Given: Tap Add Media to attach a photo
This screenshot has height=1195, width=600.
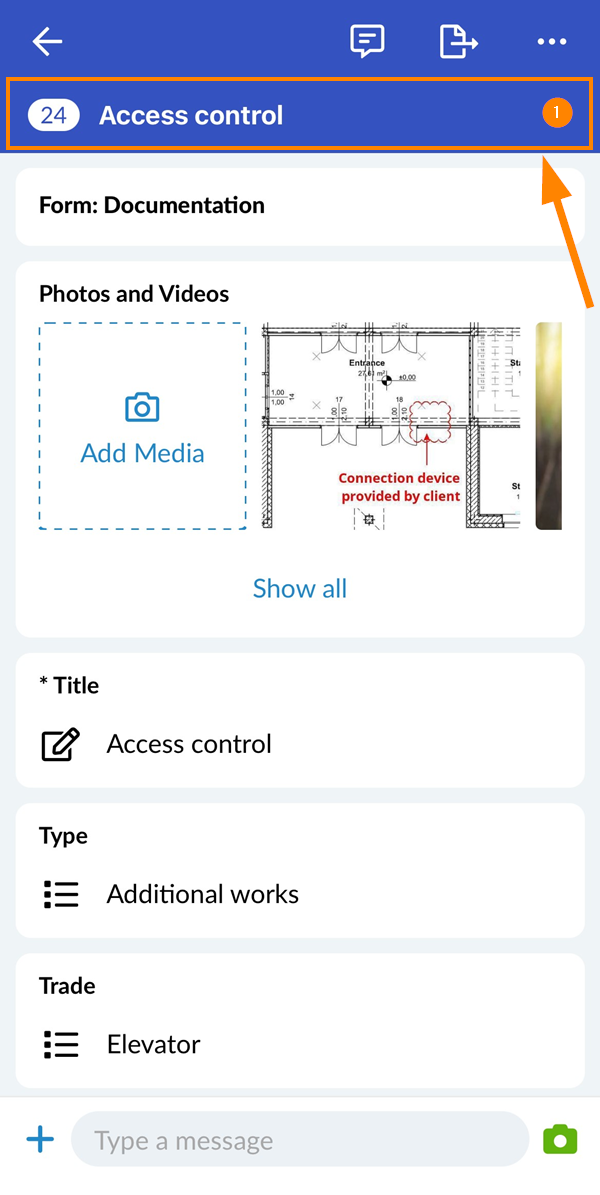Looking at the screenshot, I should pos(143,426).
